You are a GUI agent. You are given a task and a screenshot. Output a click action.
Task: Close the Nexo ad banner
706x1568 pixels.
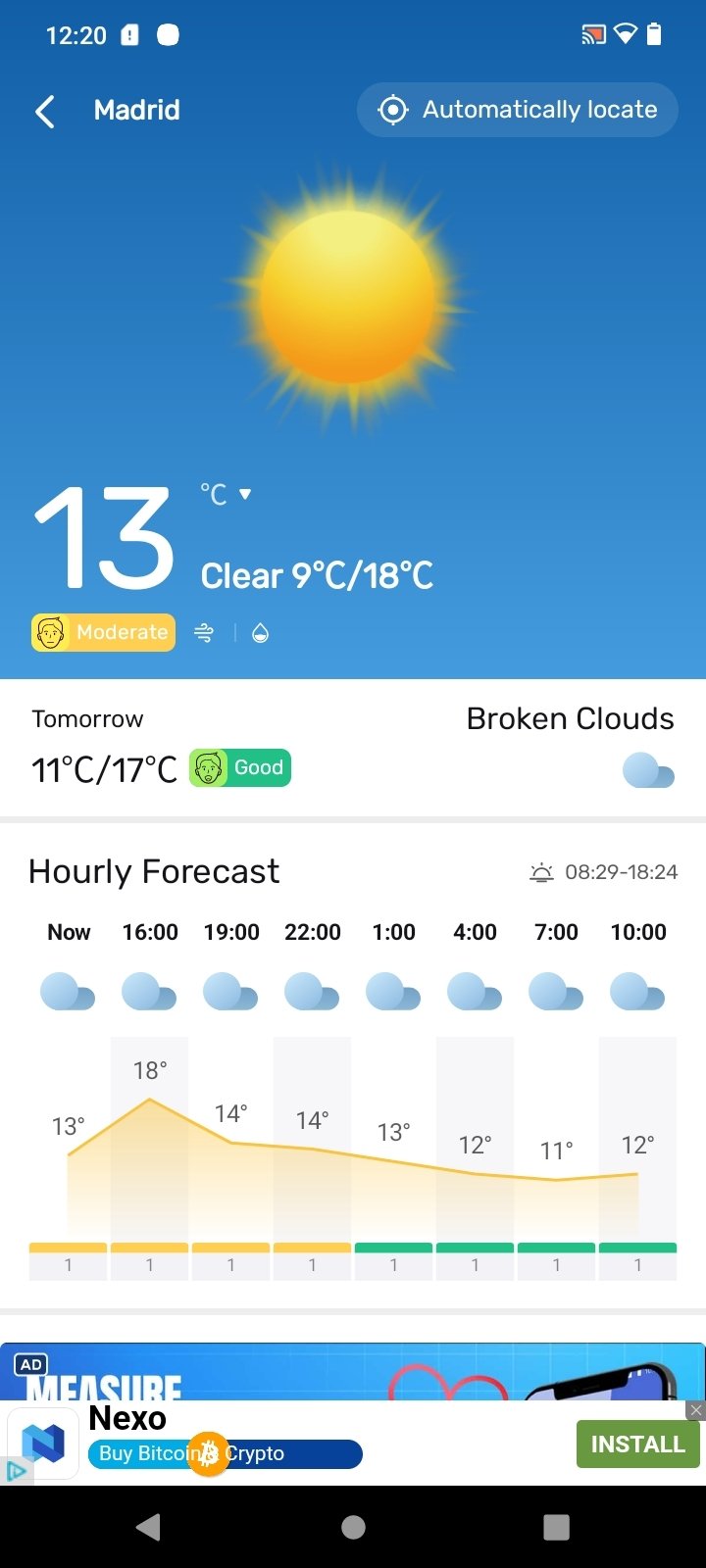[695, 1411]
